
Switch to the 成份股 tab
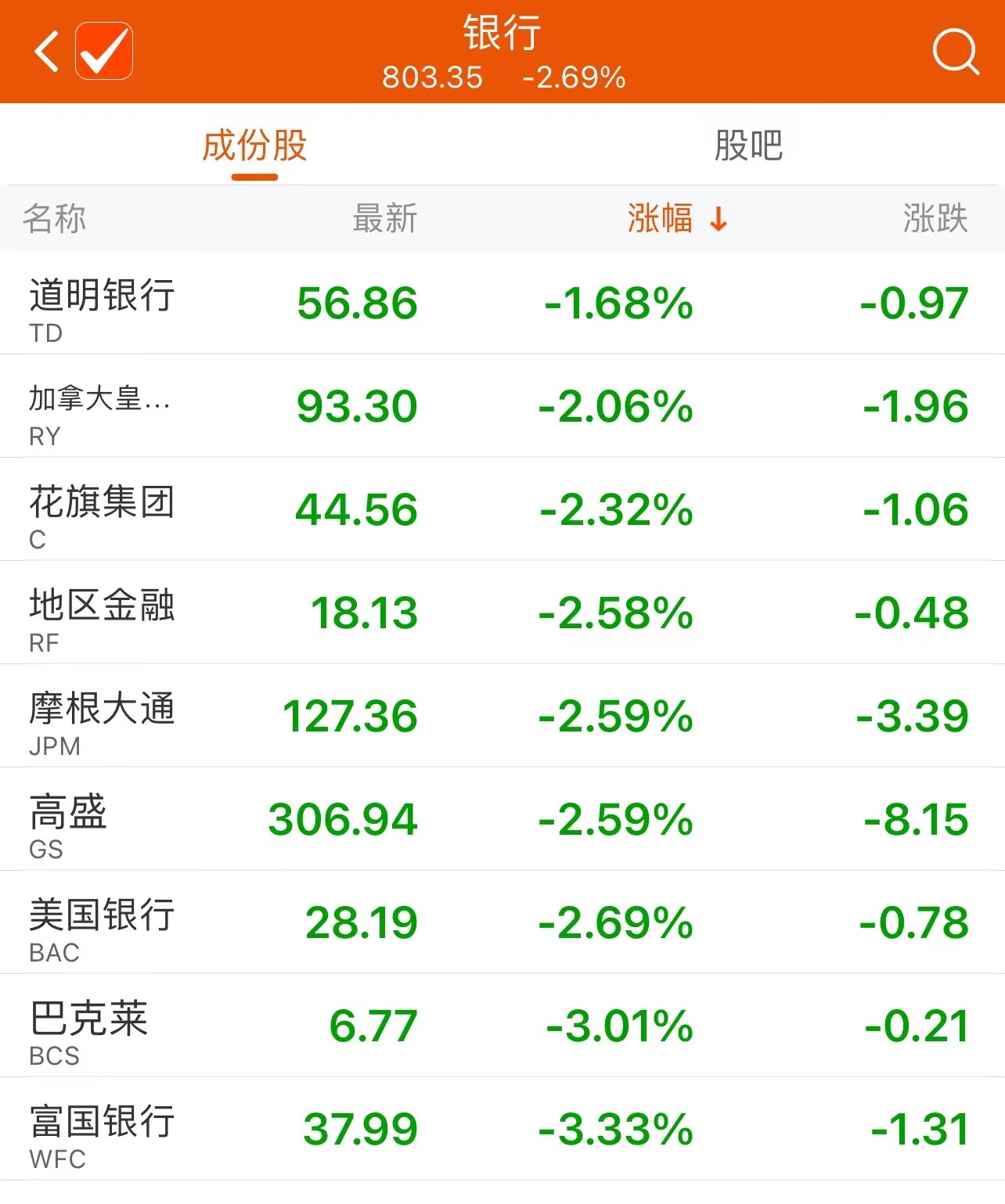[x=254, y=146]
